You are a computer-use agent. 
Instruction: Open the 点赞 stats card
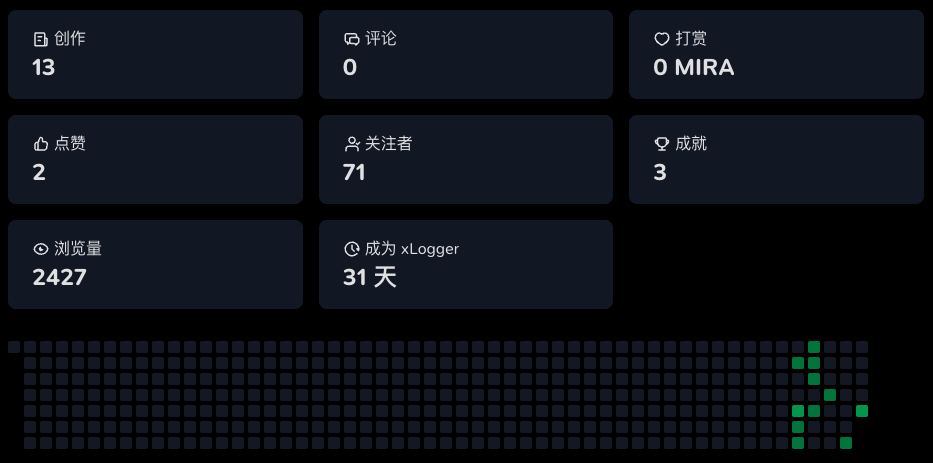pos(155,159)
